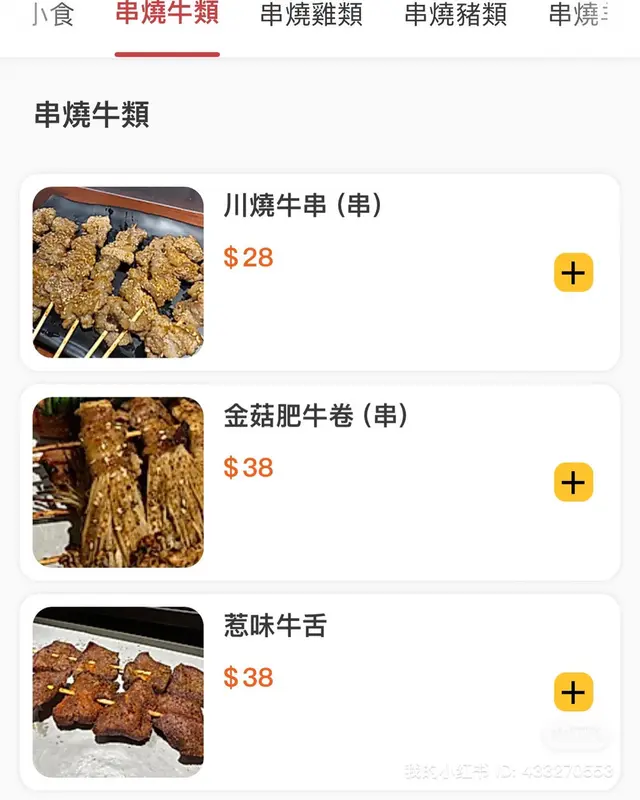Switch to the 小食 tab

click(x=52, y=16)
